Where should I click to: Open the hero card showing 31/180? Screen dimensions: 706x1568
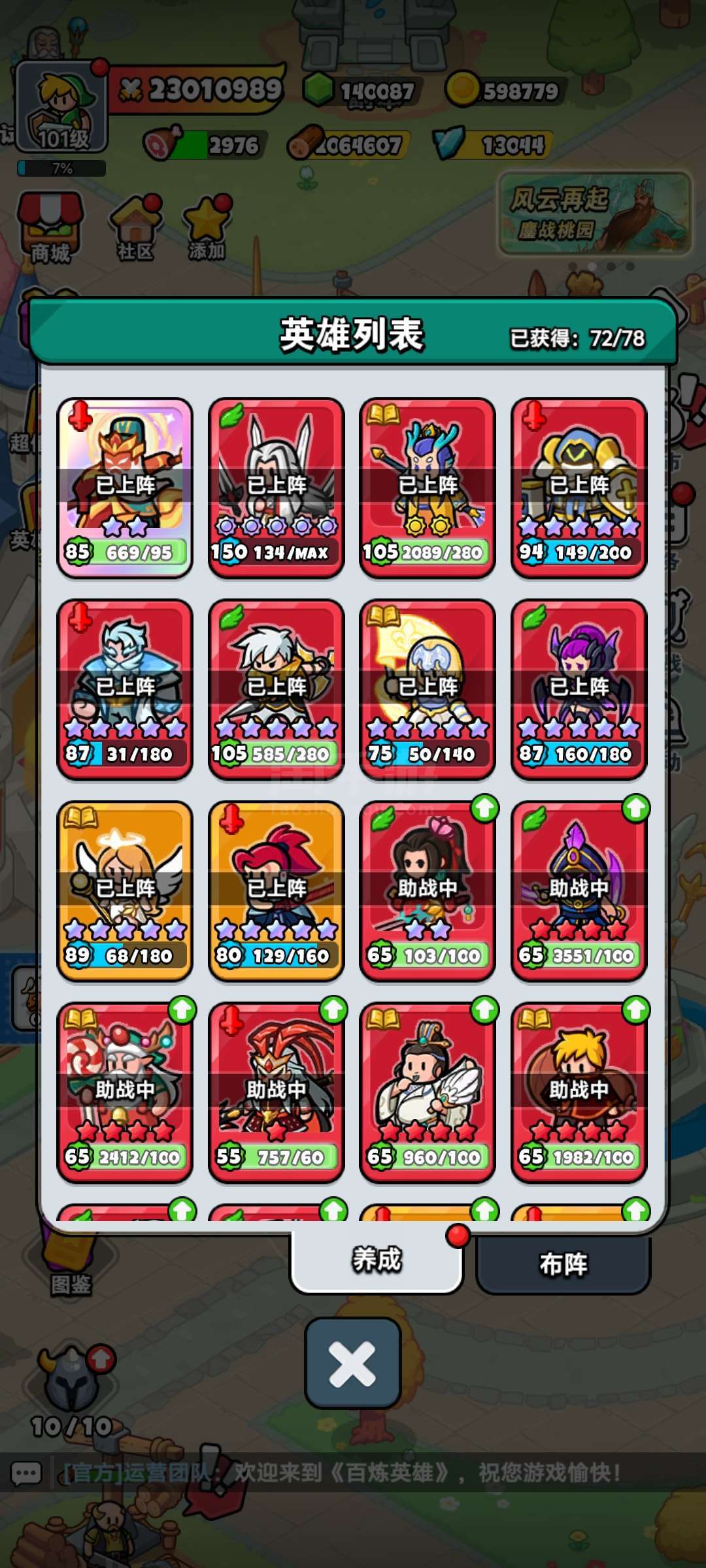pyautogui.click(x=125, y=689)
